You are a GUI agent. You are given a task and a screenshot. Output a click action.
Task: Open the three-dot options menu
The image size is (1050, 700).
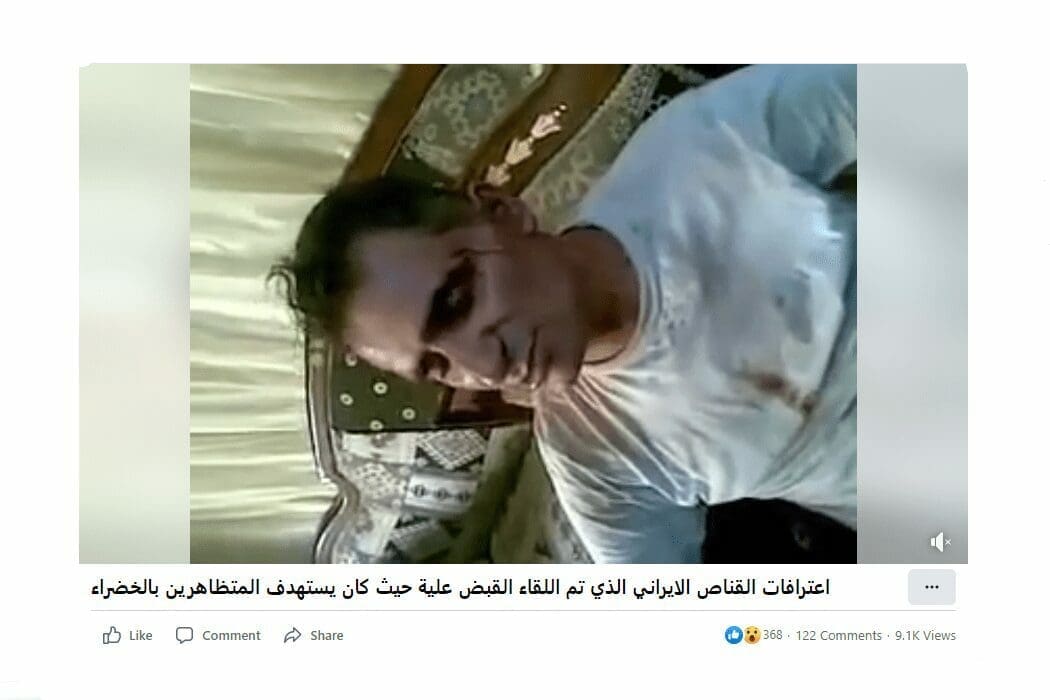pos(931,587)
